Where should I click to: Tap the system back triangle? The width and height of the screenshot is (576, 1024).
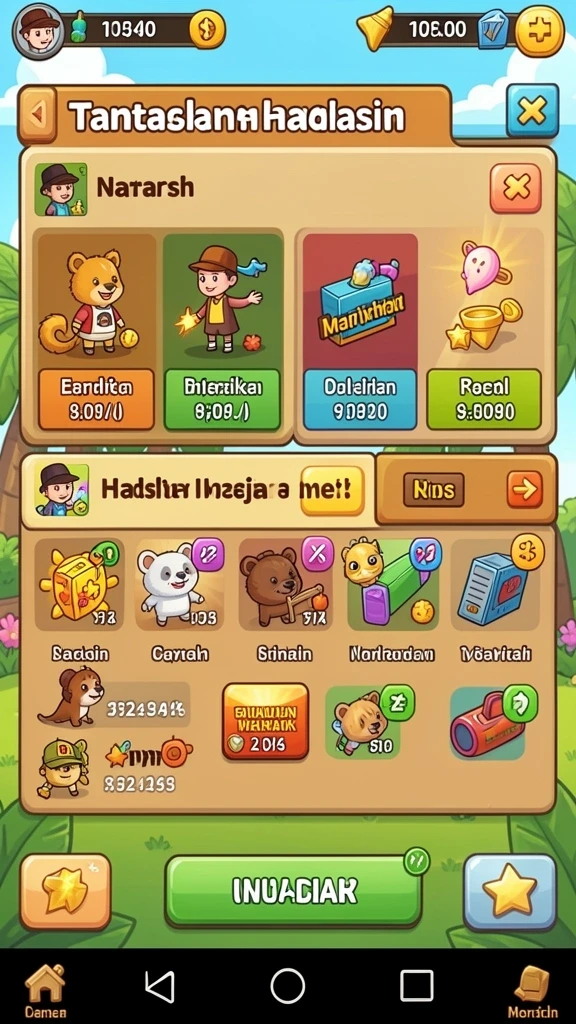(160, 986)
